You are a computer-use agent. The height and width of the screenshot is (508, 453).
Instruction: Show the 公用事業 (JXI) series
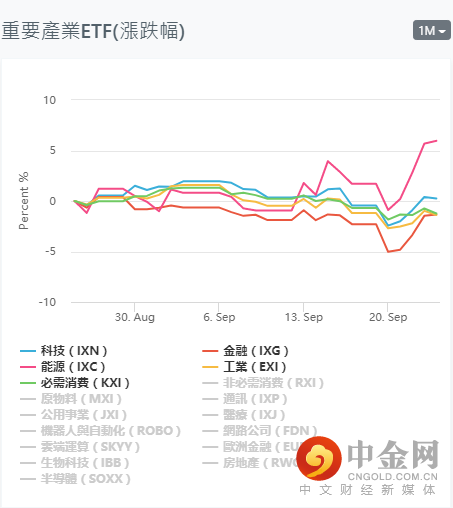click(73, 415)
